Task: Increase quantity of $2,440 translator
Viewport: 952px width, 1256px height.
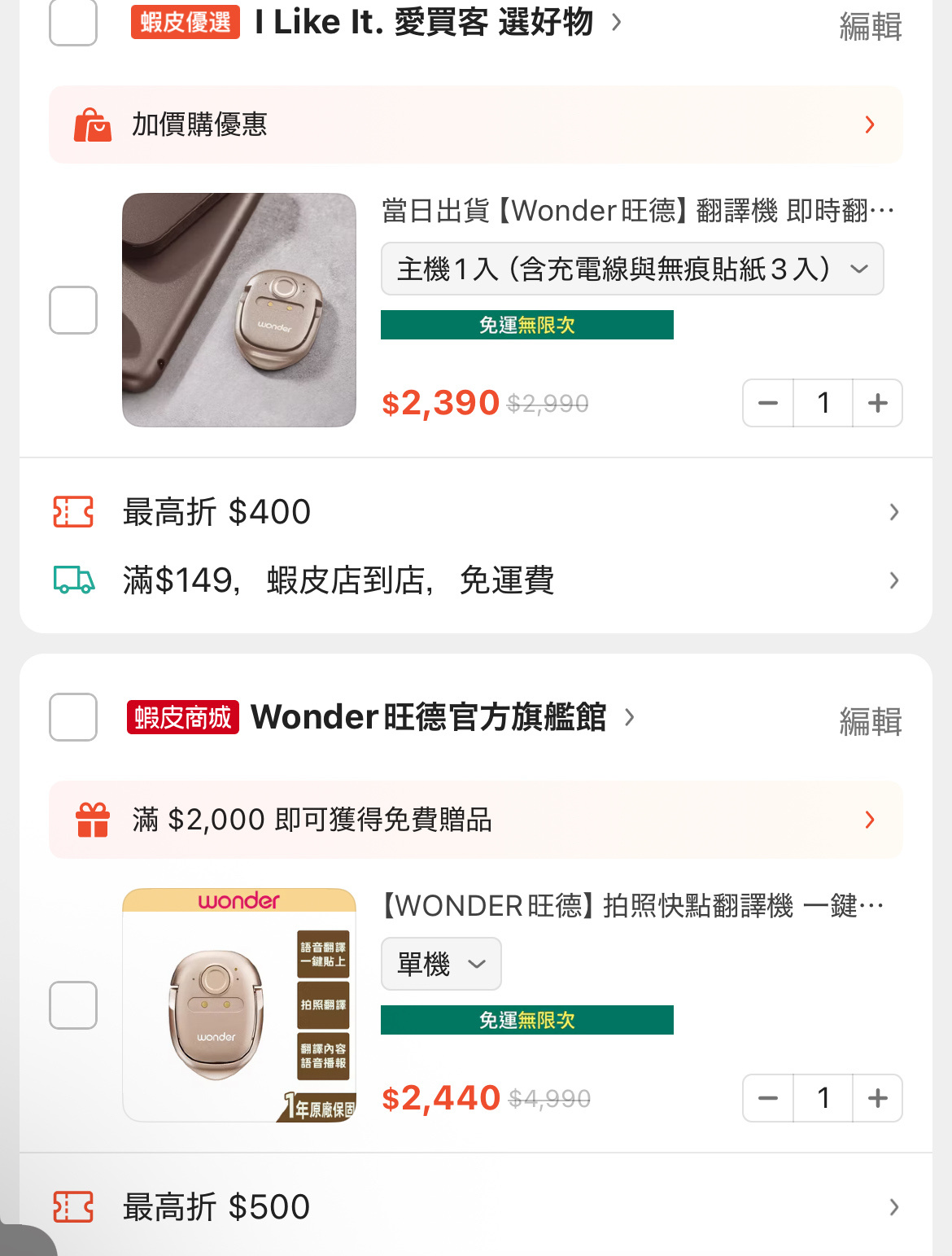Action: pyautogui.click(x=877, y=1098)
